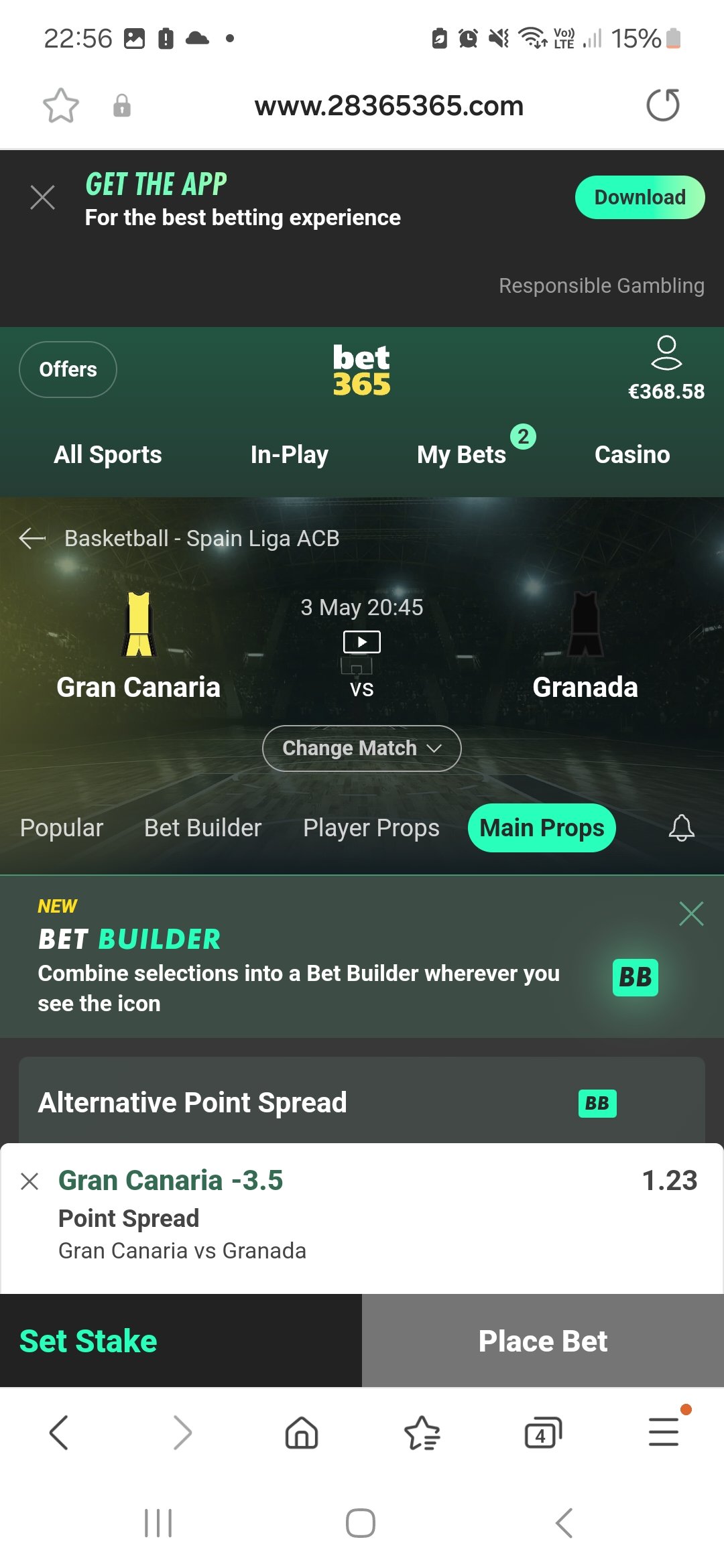Select the Bet Builder tab
Image resolution: width=724 pixels, height=1568 pixels.
(203, 828)
